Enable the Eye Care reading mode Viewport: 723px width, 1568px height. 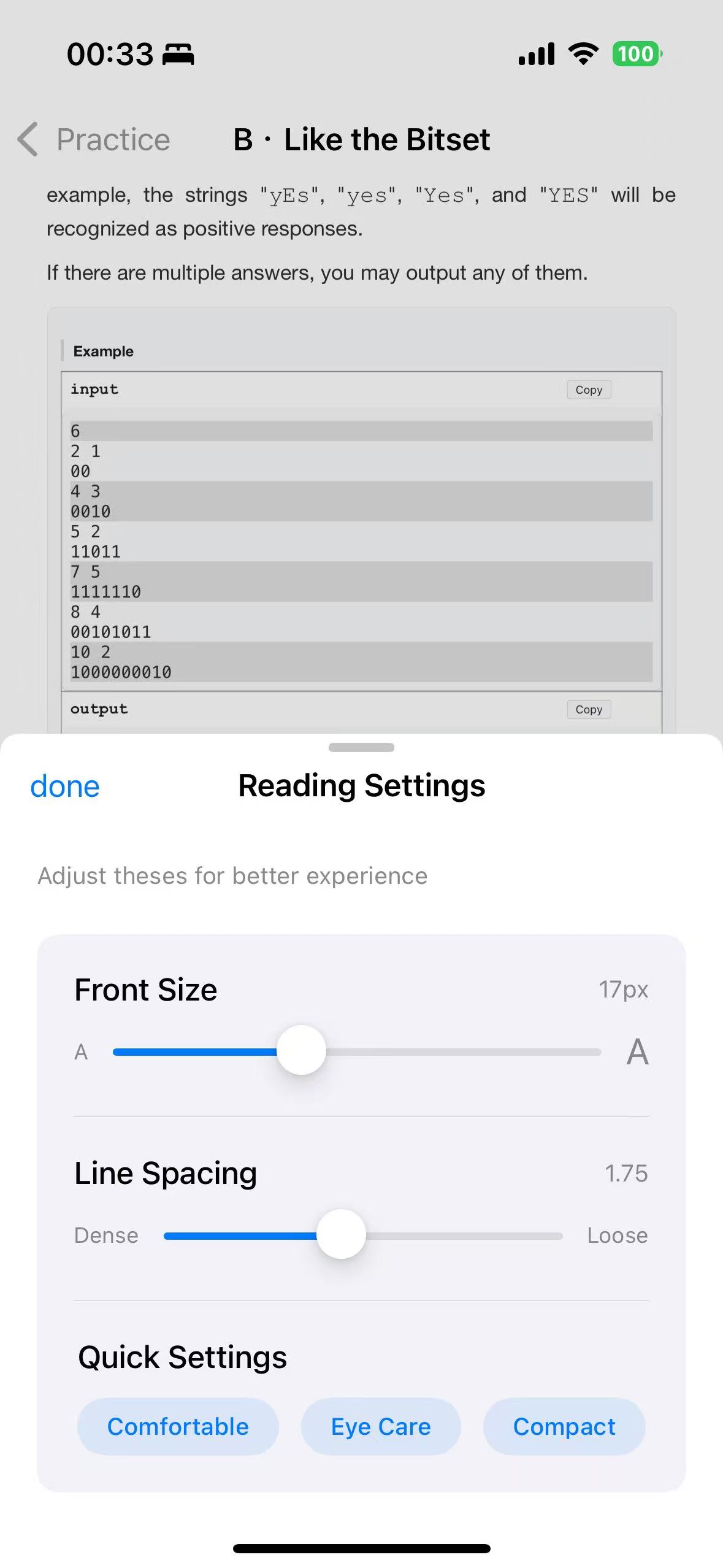coord(380,1426)
